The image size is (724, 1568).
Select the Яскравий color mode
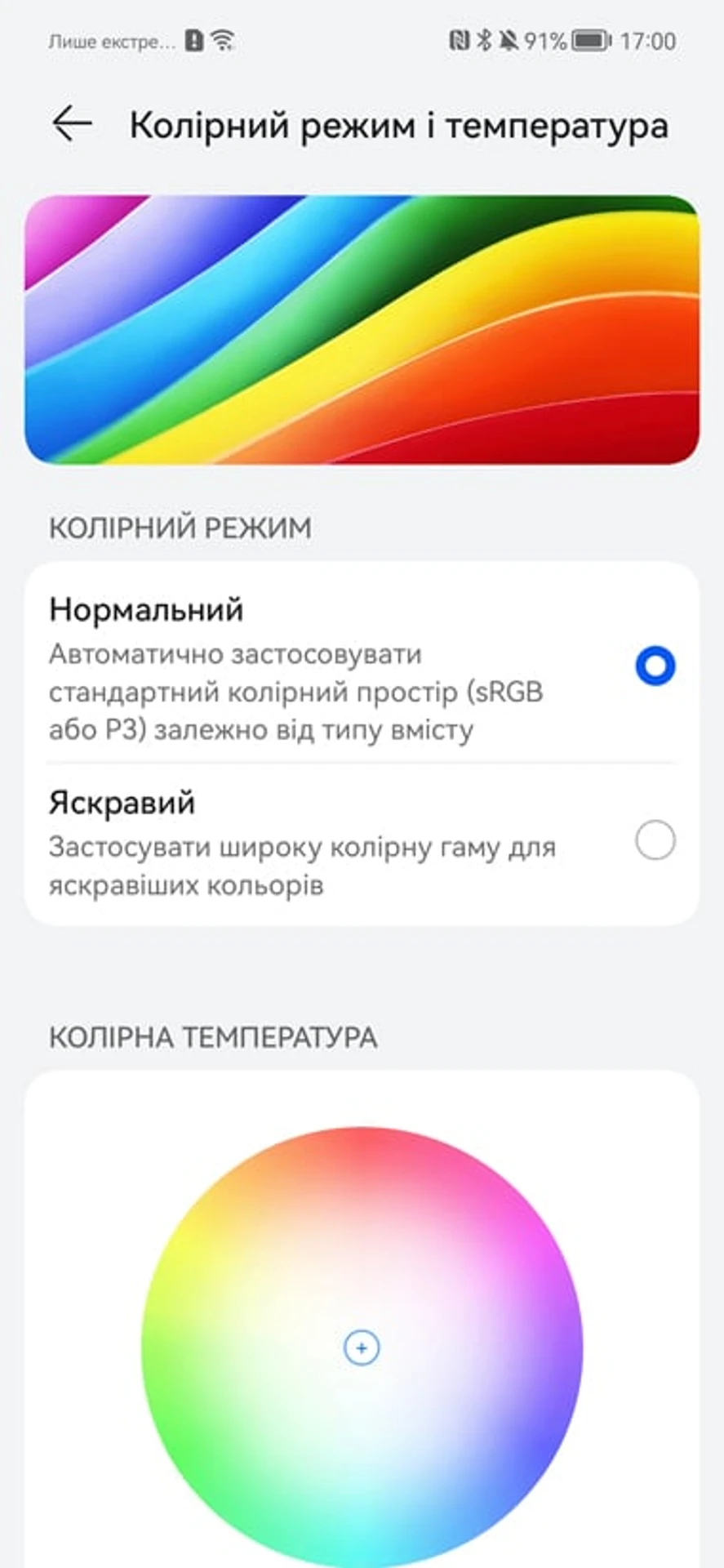[655, 840]
